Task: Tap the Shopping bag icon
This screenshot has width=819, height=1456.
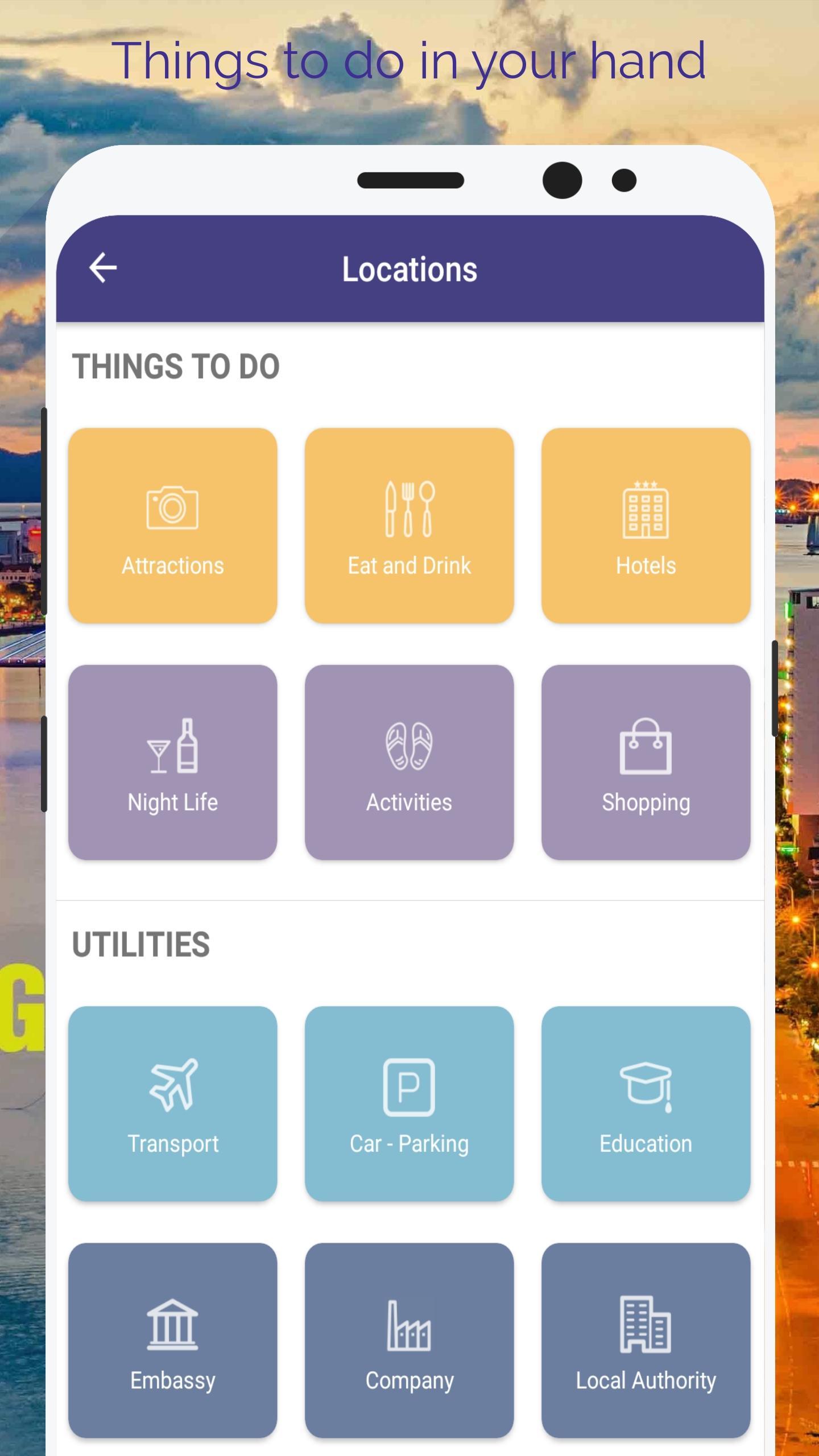Action: [646, 748]
